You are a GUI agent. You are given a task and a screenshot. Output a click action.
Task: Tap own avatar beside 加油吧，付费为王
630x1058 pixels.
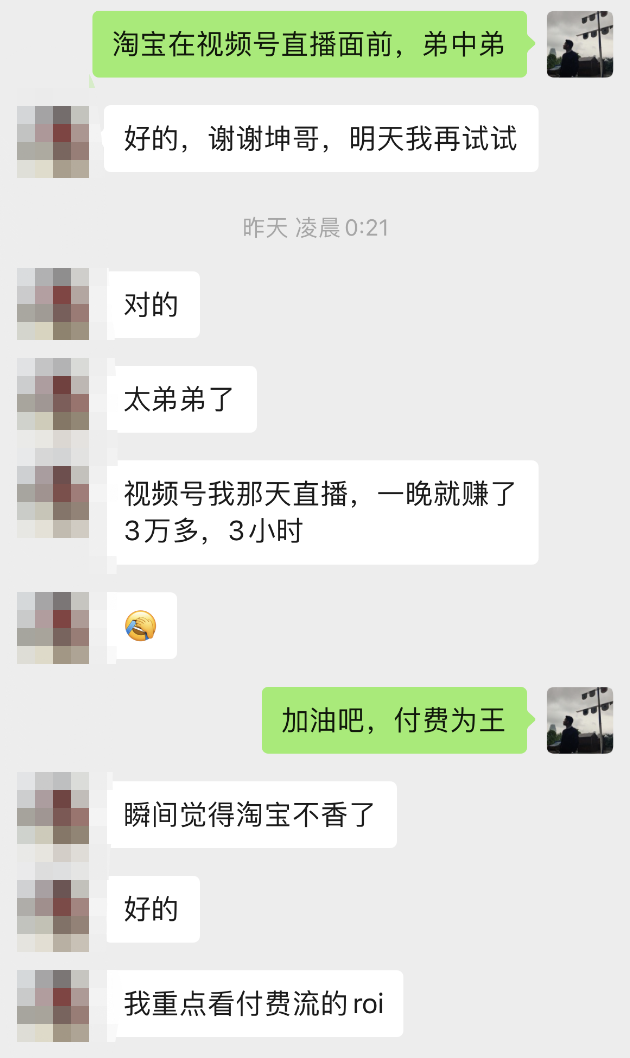[x=580, y=720]
